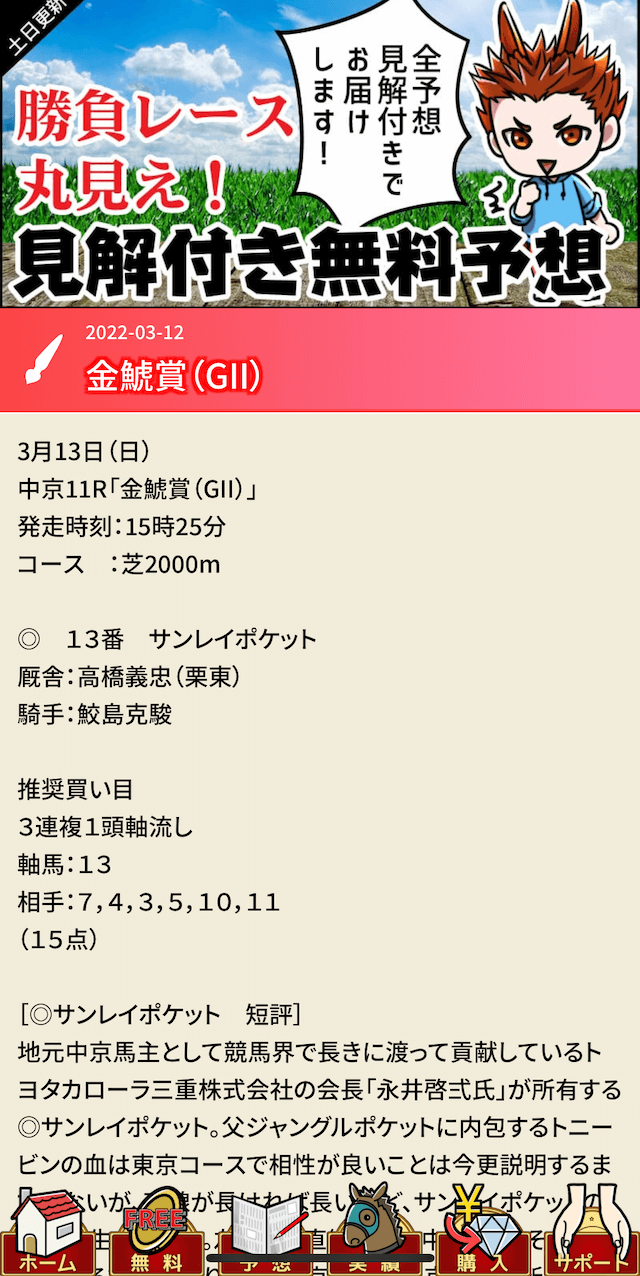This screenshot has height=1276, width=640.
Task: Open the 実績 results tab
Action: [374, 1232]
